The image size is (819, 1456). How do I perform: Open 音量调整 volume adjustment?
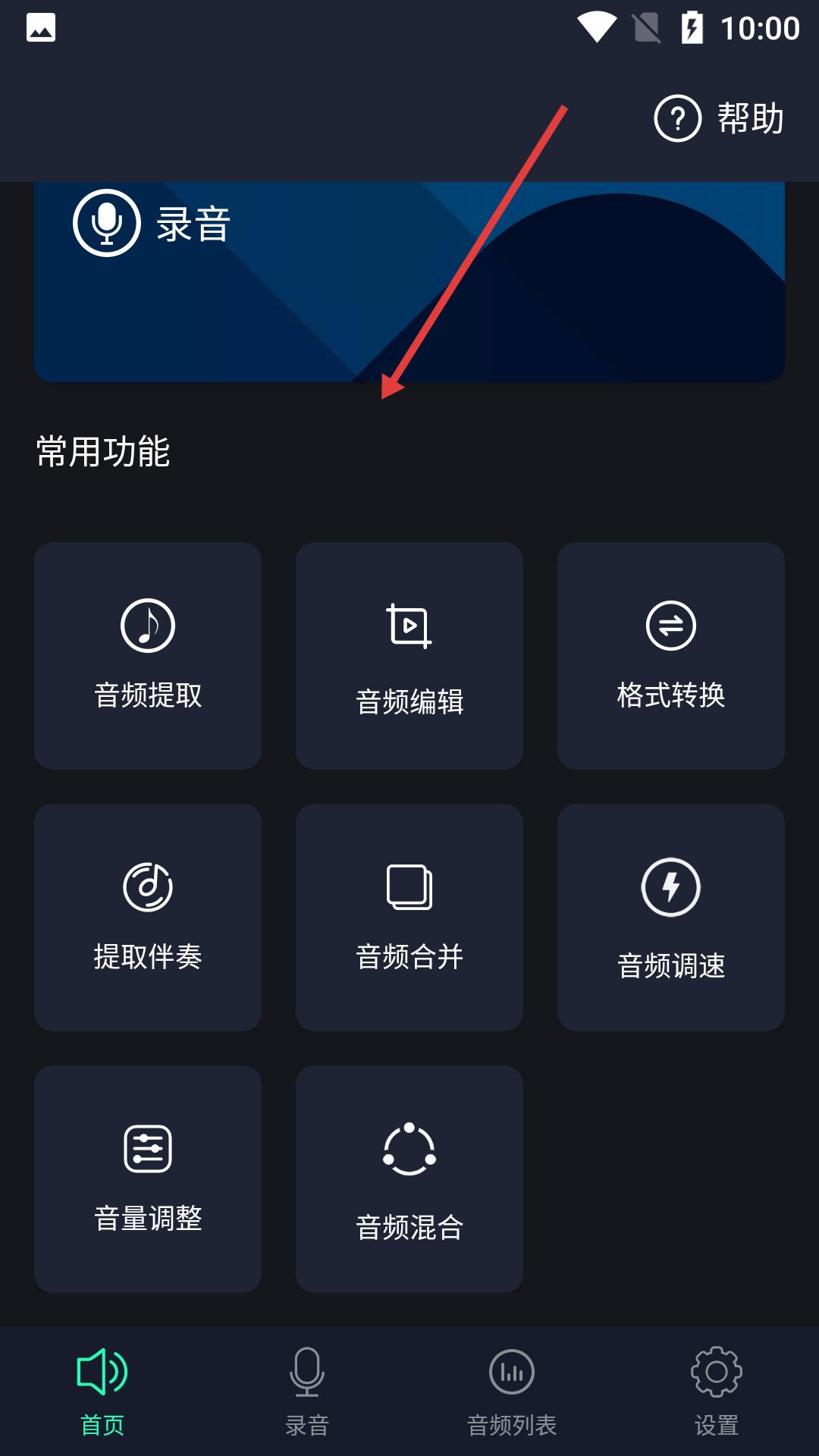(148, 1178)
